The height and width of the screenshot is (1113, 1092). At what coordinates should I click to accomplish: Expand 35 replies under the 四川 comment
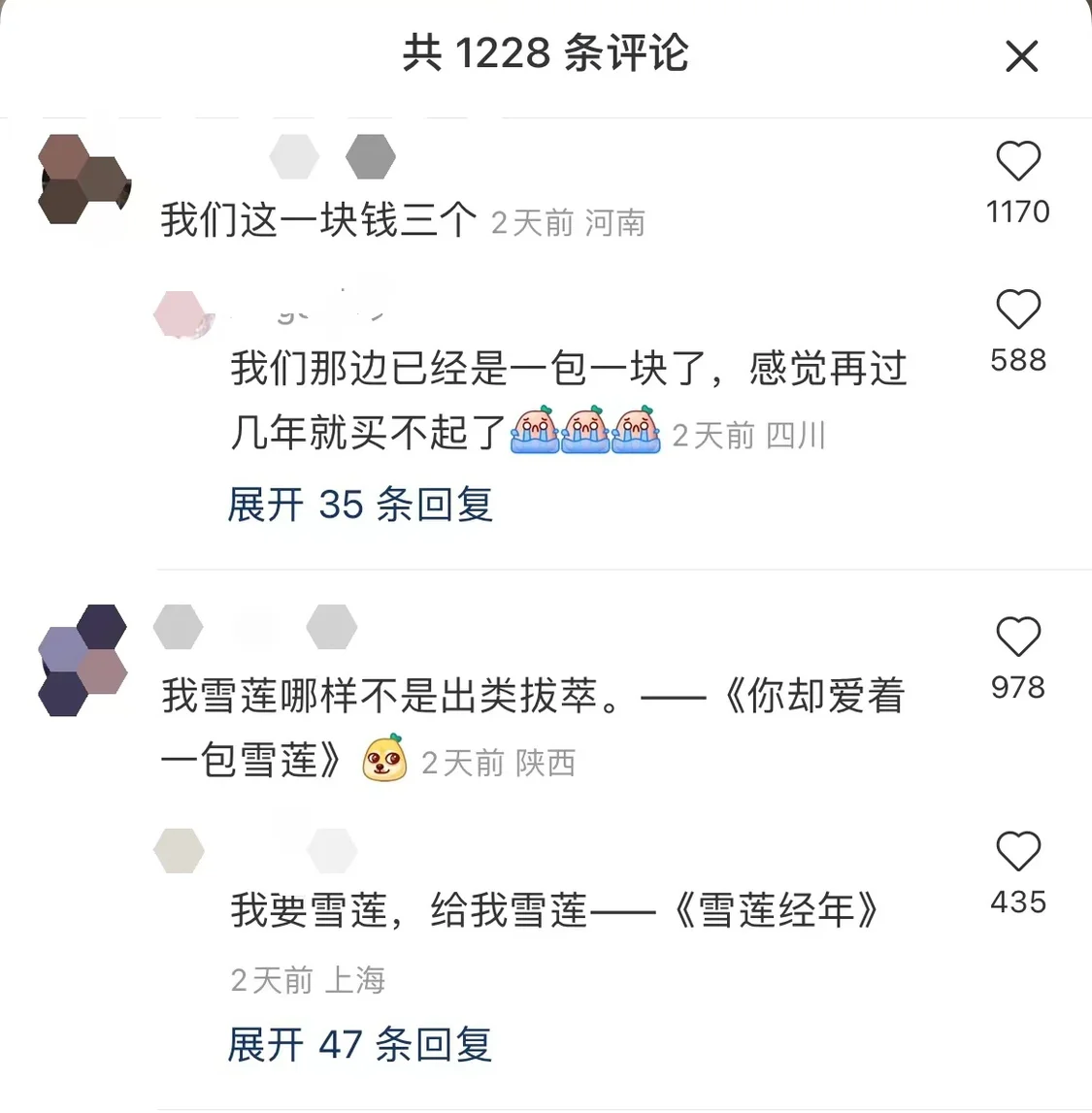360,505
